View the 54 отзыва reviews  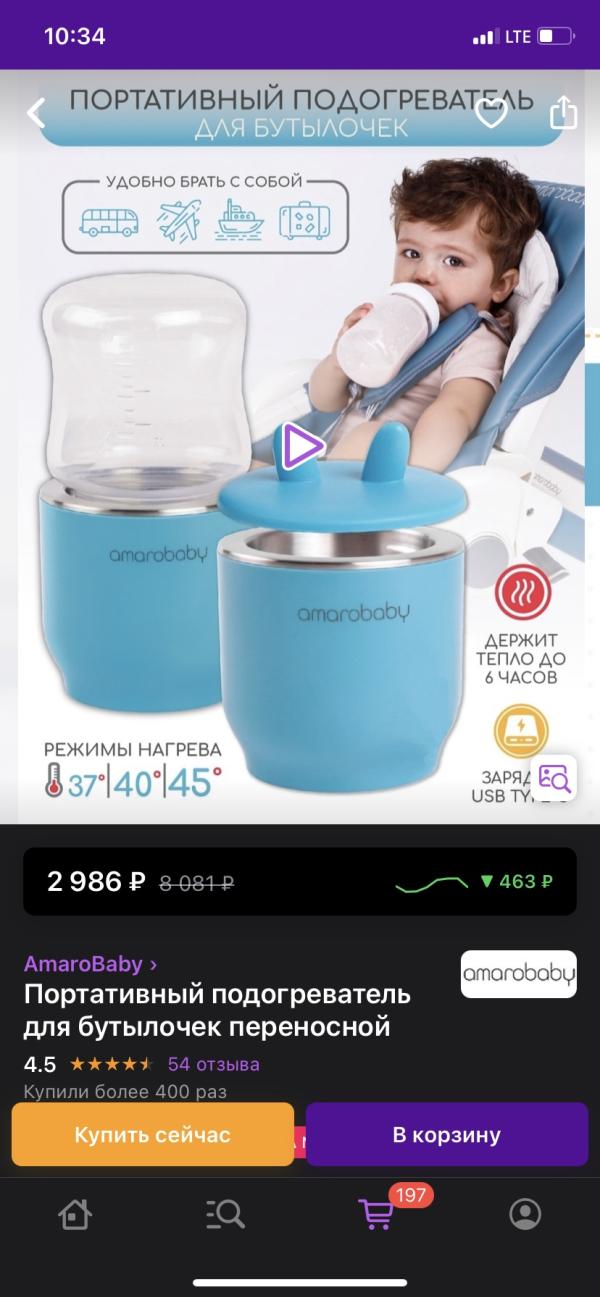(x=213, y=1063)
